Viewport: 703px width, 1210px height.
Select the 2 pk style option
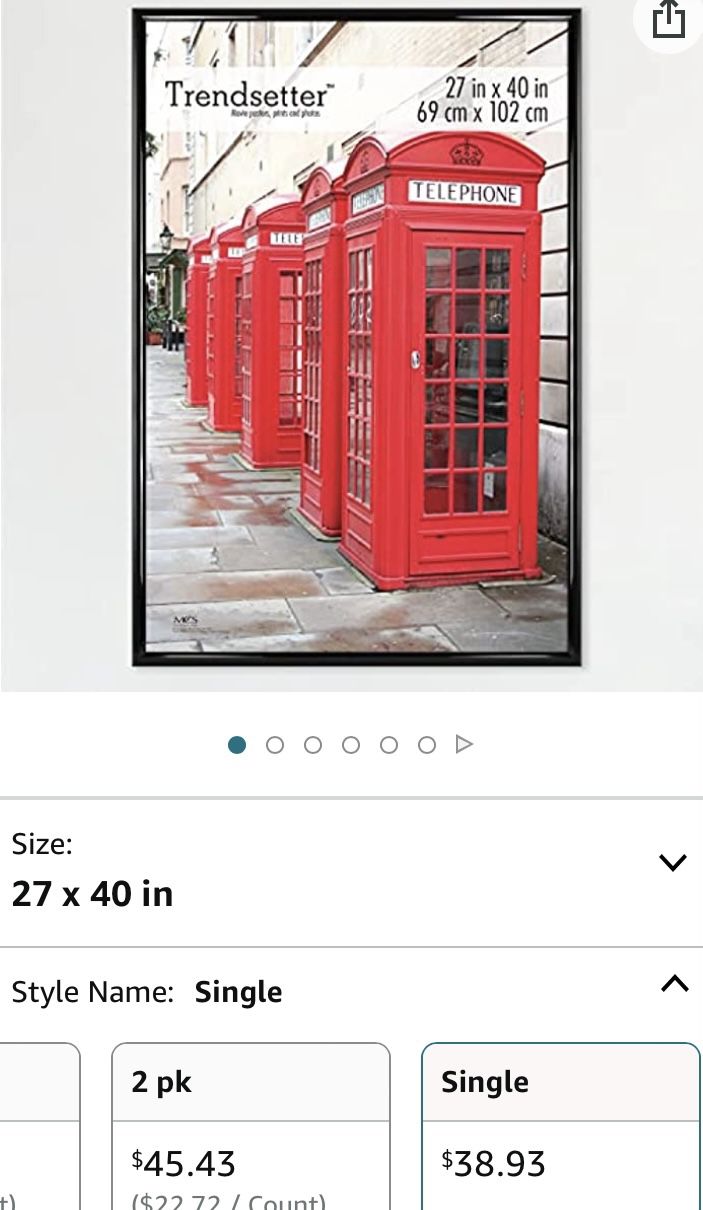tap(250, 1125)
